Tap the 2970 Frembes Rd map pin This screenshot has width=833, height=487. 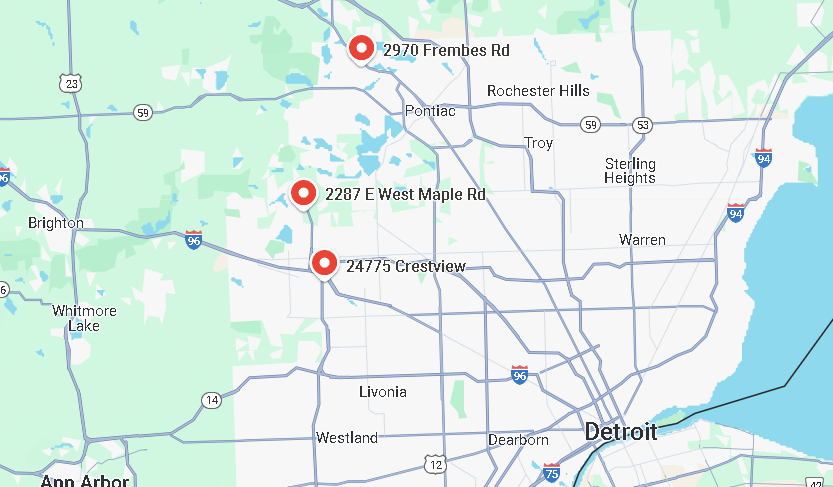point(362,48)
